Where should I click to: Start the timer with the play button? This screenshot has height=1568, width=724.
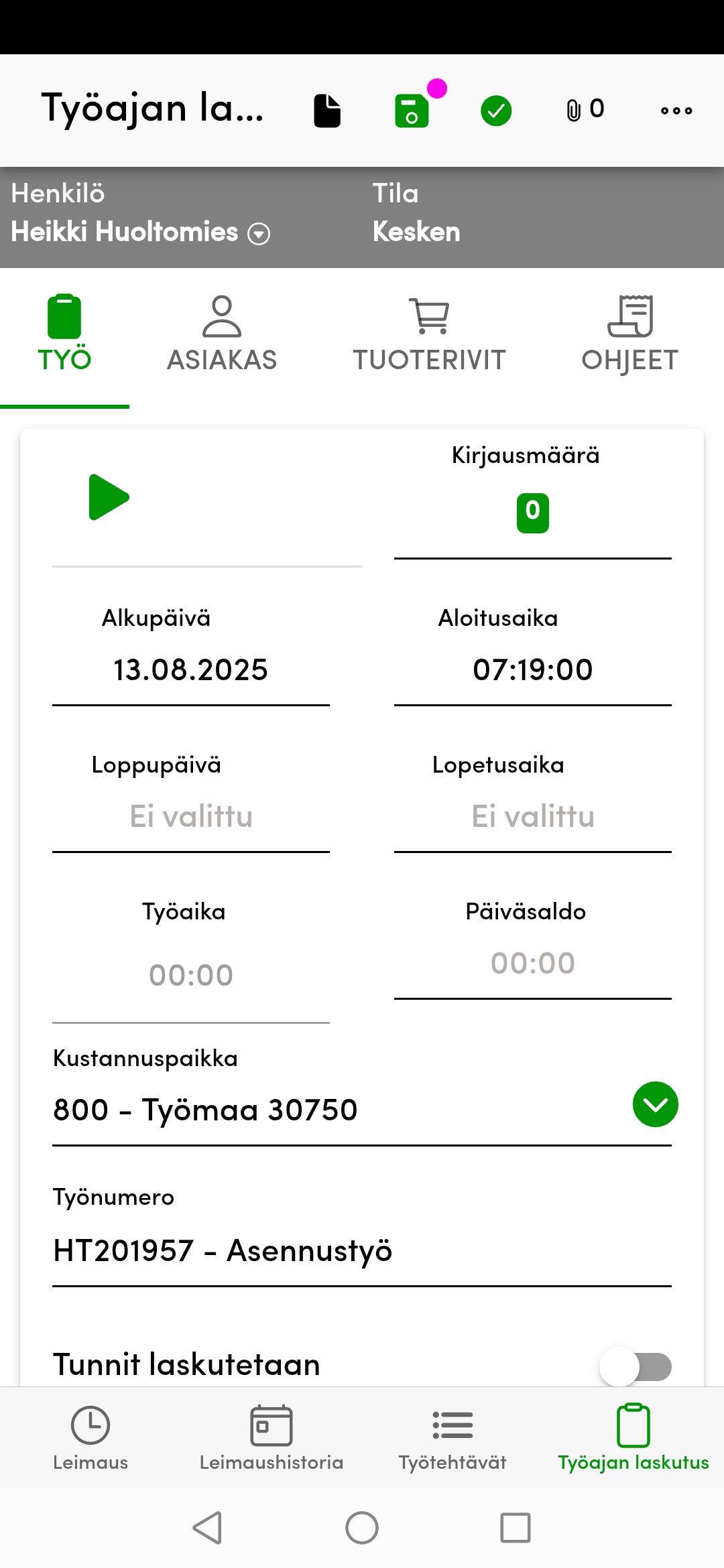[109, 497]
